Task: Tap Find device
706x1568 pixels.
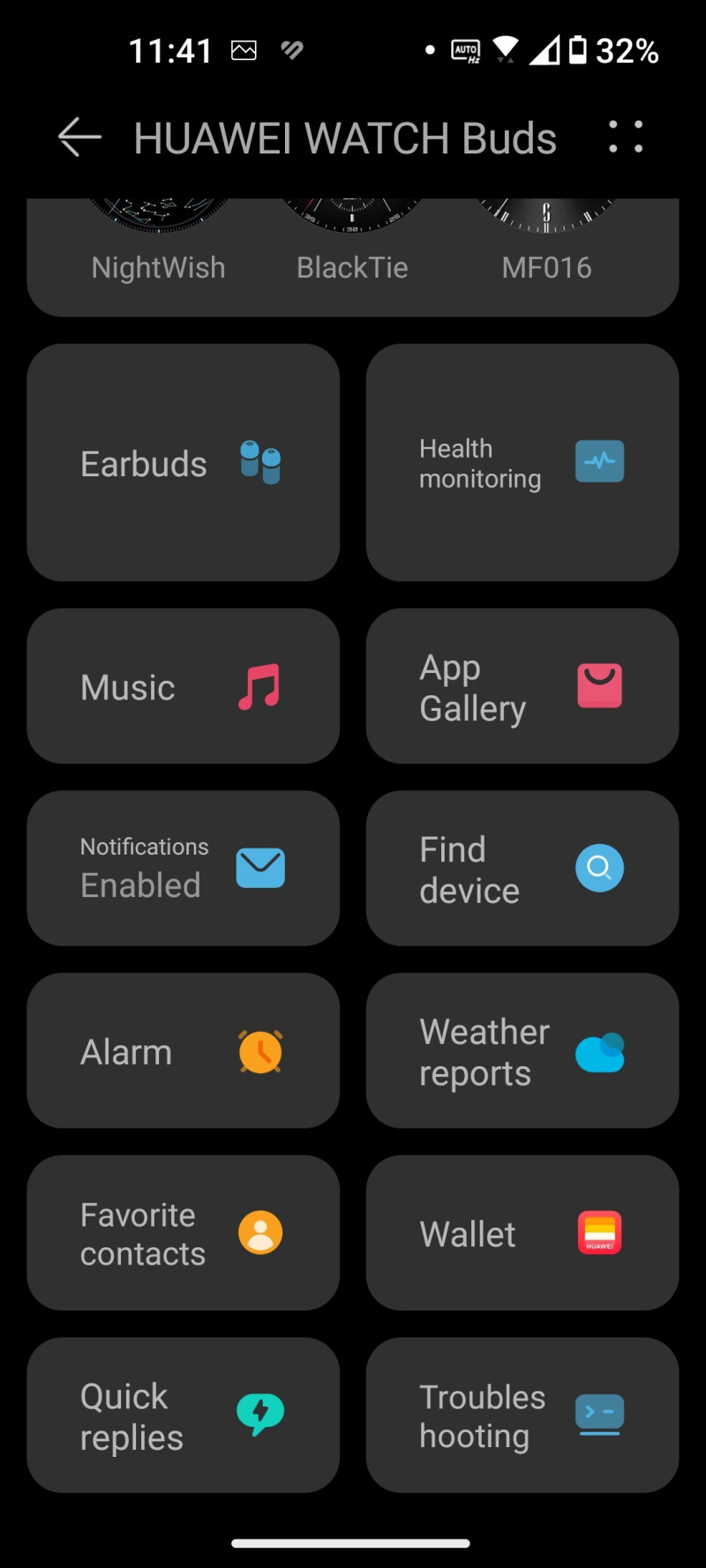Action: click(522, 868)
